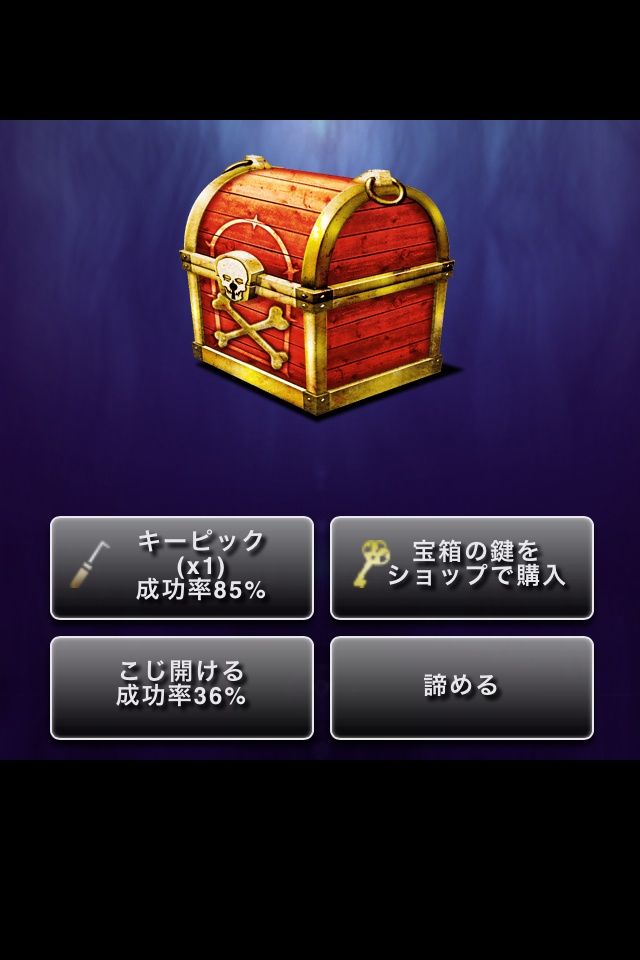Buy 宝箱の鍵 in the shop
Viewport: 640px width, 960px height.
click(x=462, y=567)
